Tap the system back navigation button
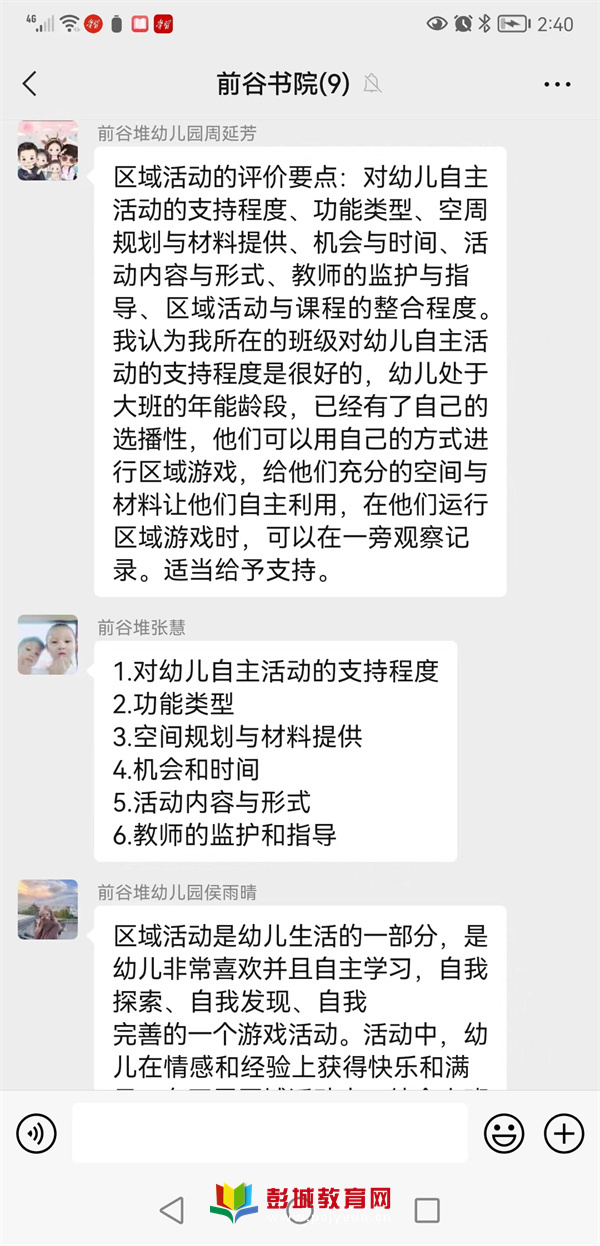600x1246 pixels. point(172,1210)
